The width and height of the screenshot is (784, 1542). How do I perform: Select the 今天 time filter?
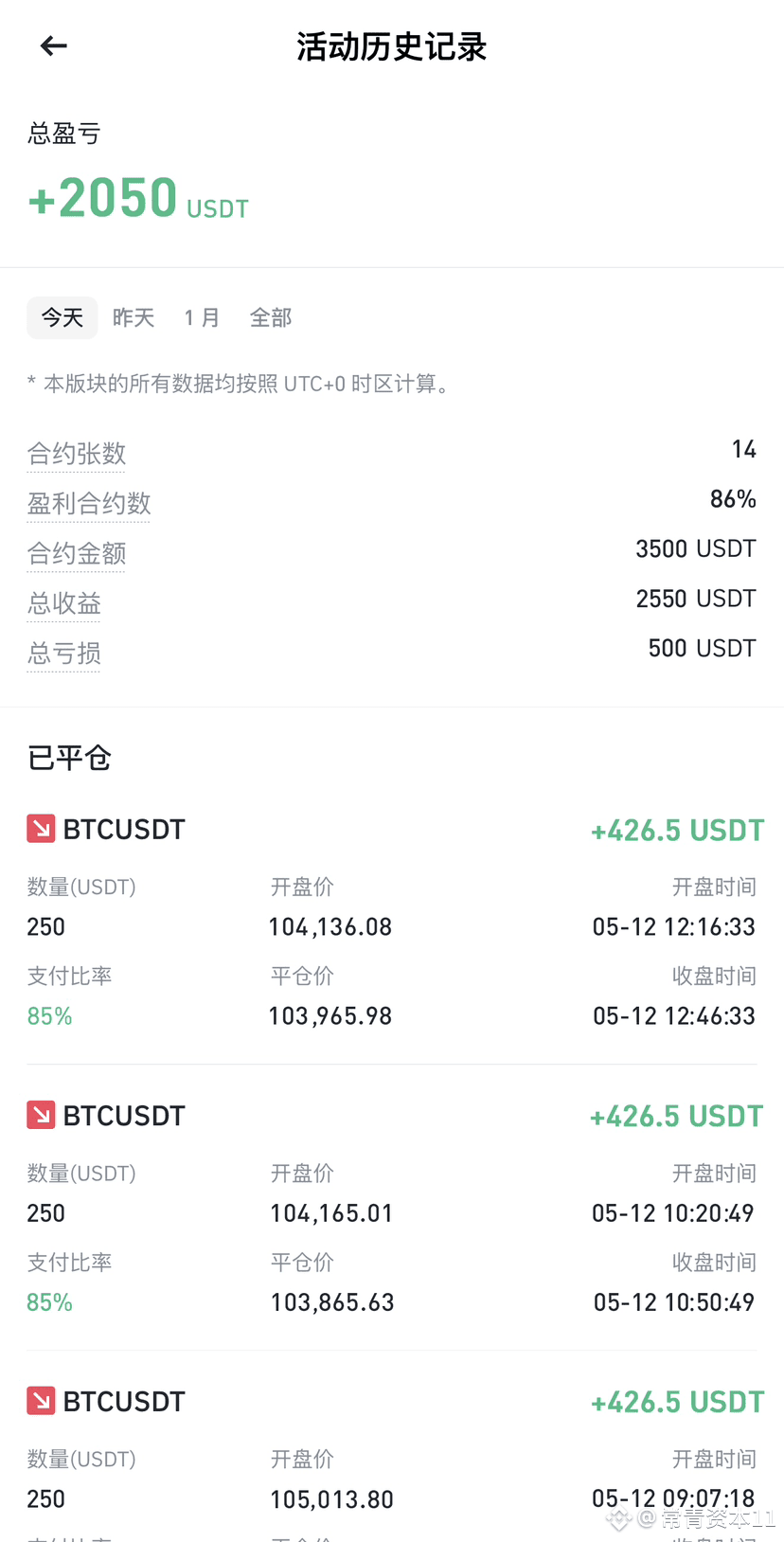click(x=62, y=317)
